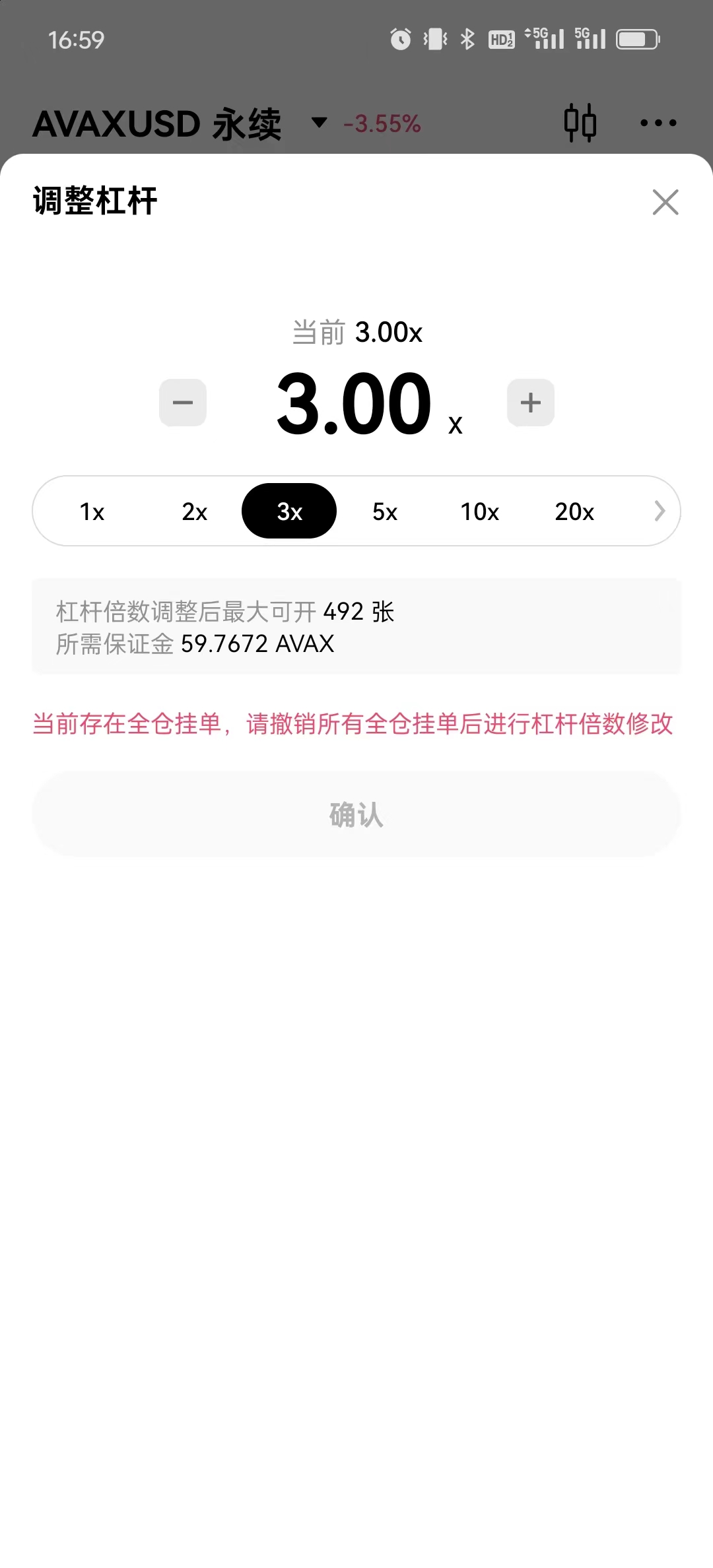Show more leverage presets with the arrow

pyautogui.click(x=659, y=511)
